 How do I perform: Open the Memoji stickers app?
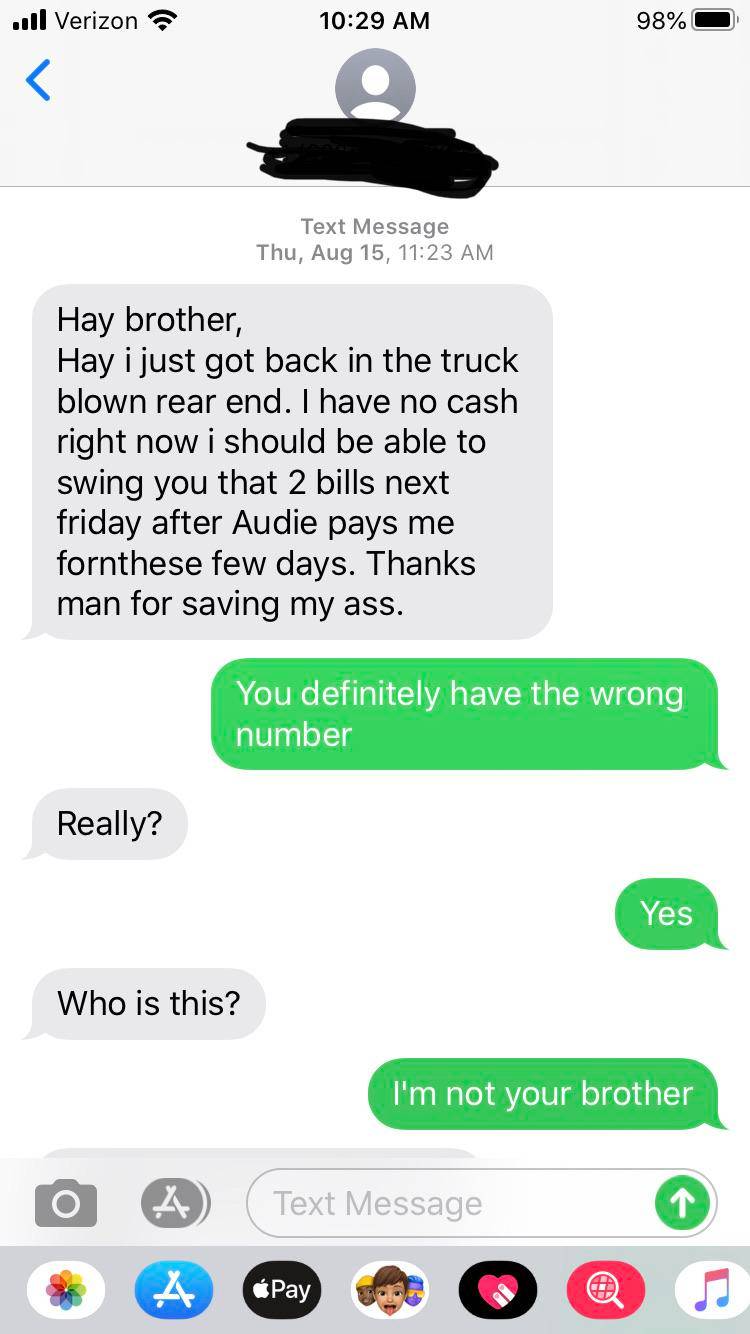click(x=390, y=1290)
